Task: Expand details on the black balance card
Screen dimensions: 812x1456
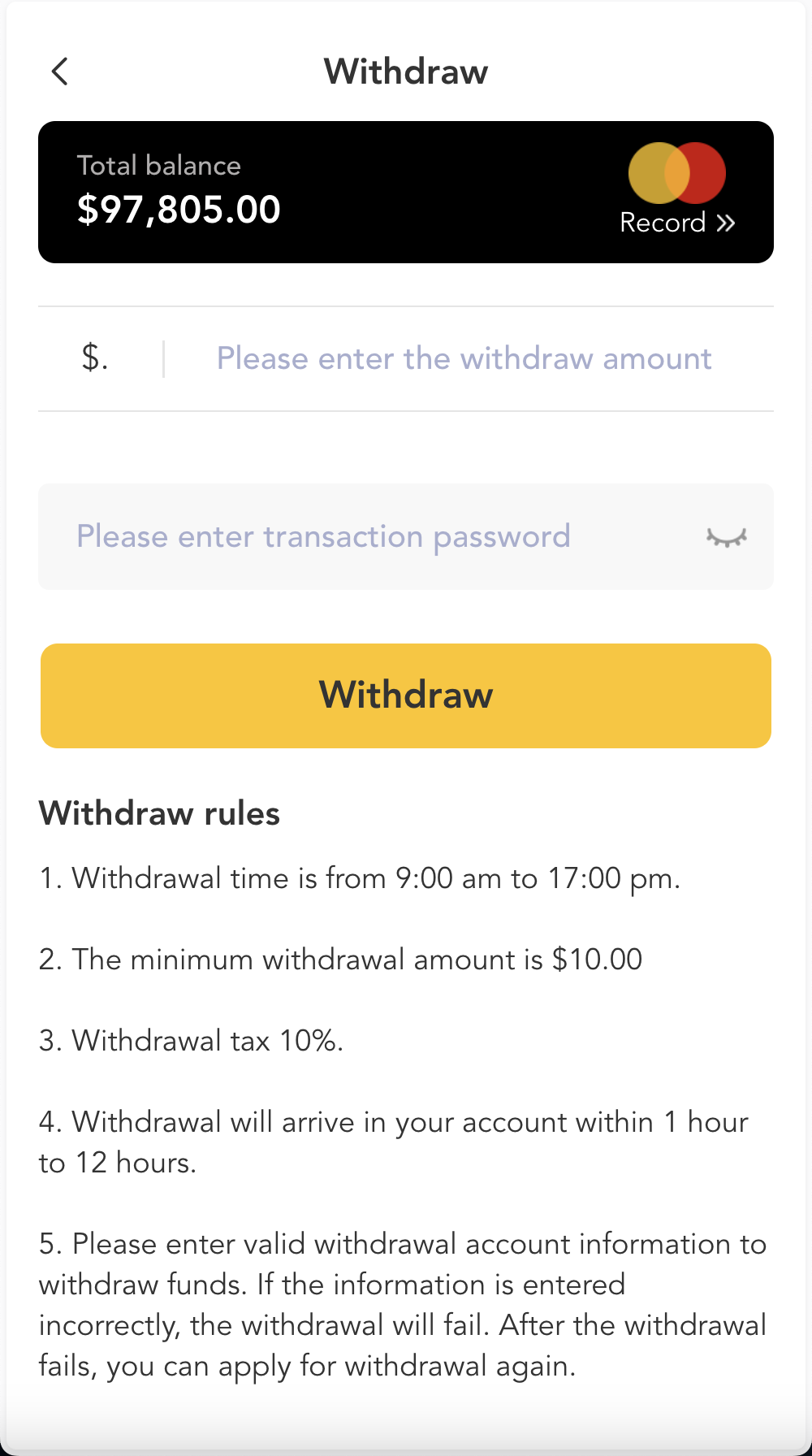Action: [x=676, y=222]
